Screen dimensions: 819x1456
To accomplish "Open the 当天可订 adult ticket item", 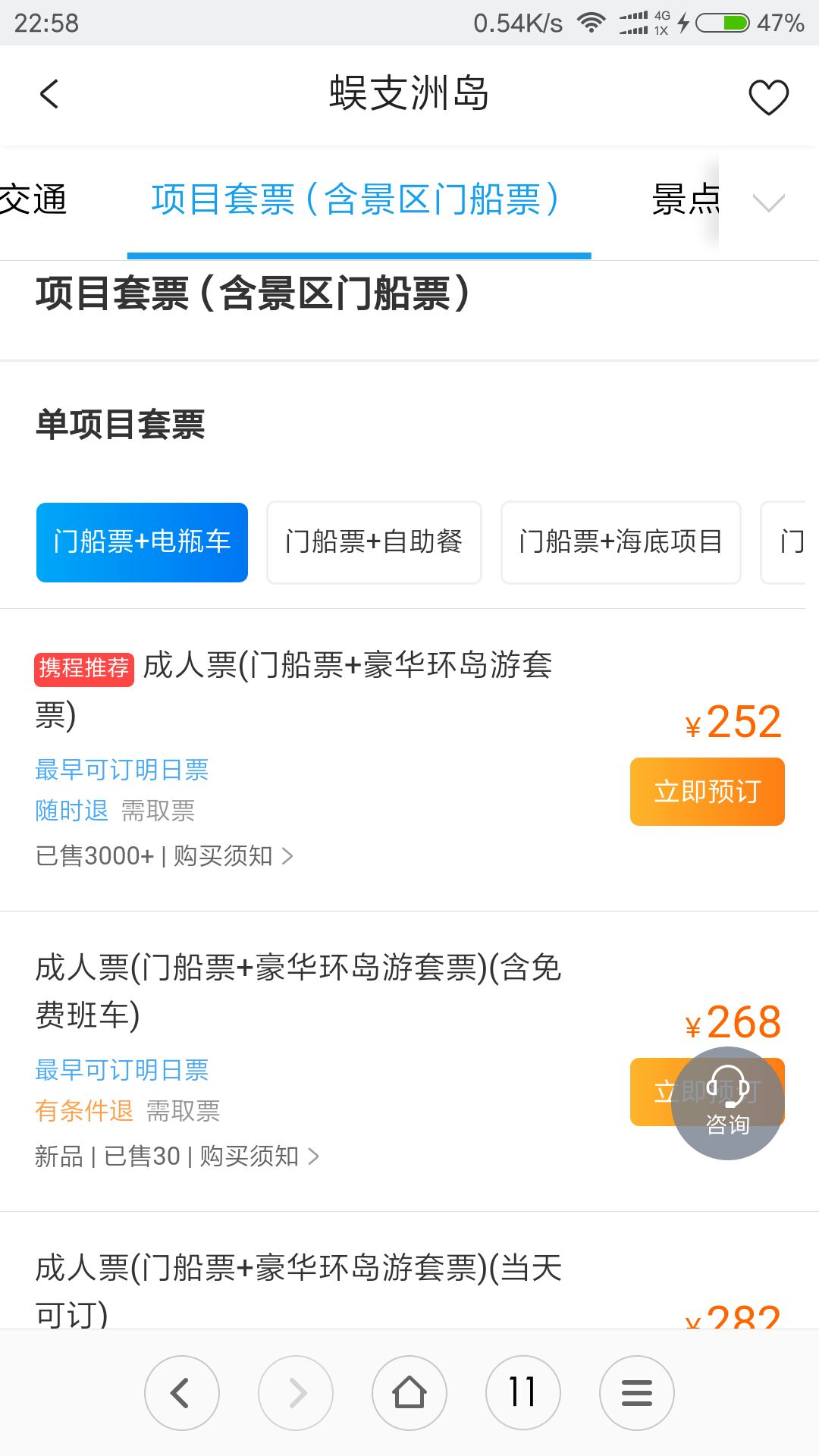I will pos(299,1291).
